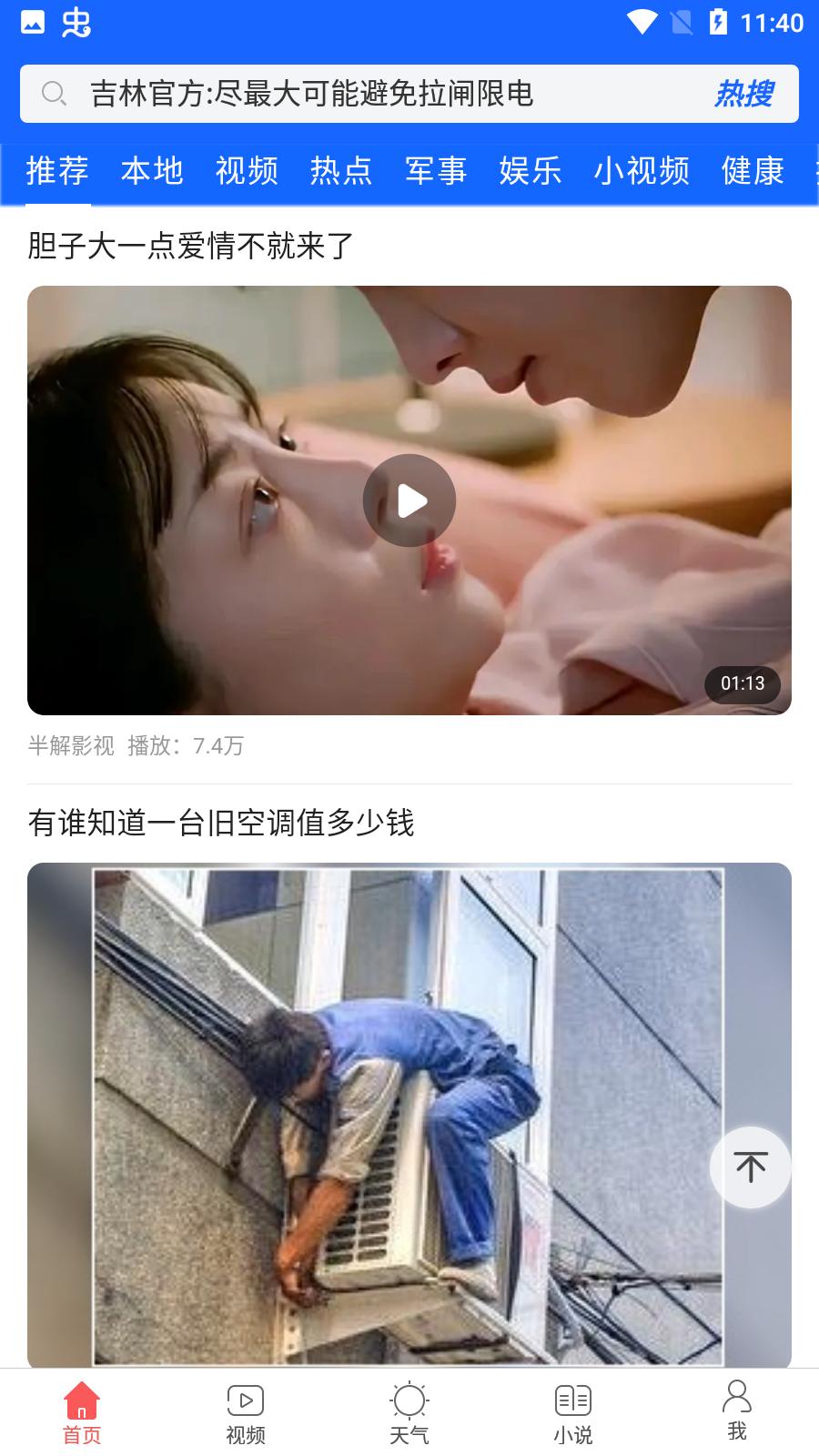Open the 娱乐 tab
This screenshot has width=819, height=1456.
click(x=531, y=170)
